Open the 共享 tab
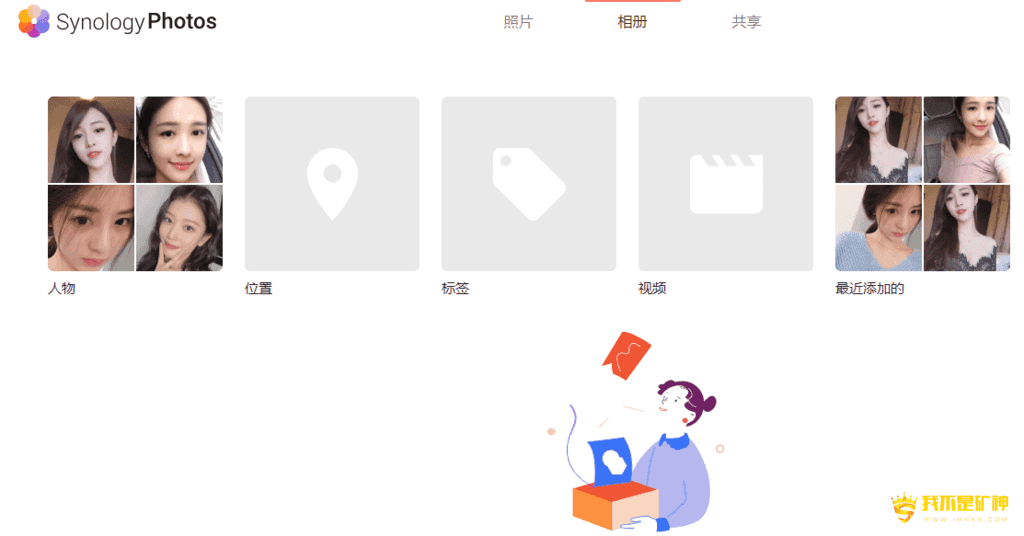The height and width of the screenshot is (536, 1024). point(746,22)
